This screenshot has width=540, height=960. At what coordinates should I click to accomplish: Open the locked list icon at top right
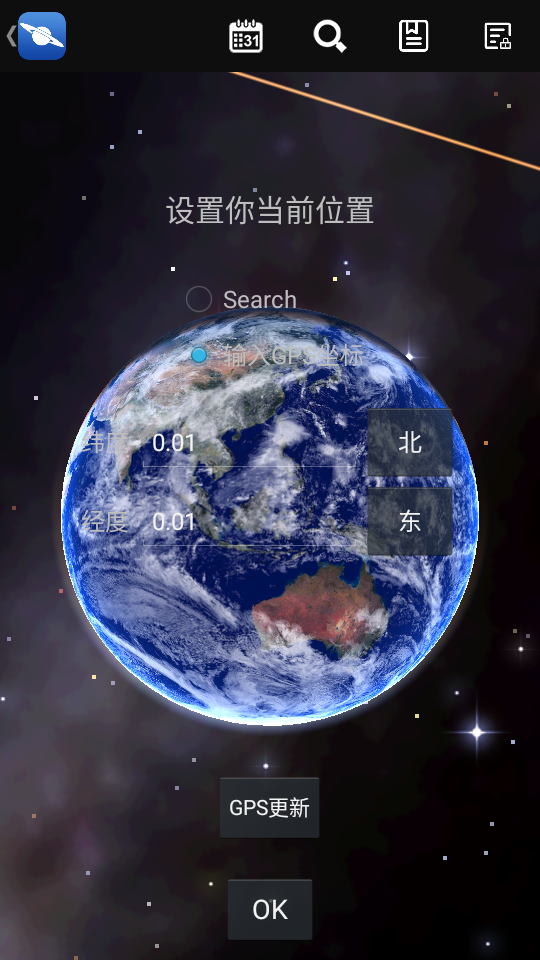click(x=498, y=36)
